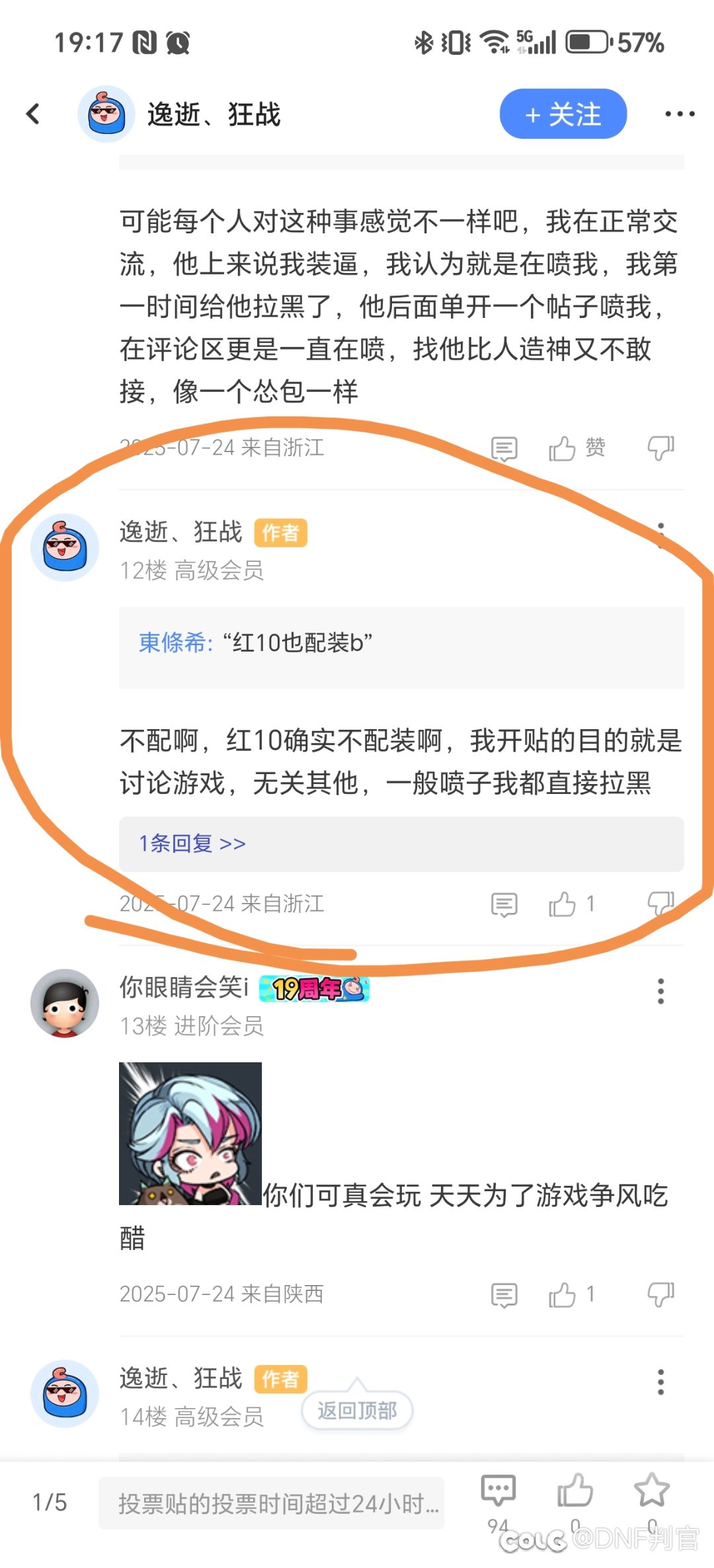Image resolution: width=714 pixels, height=1568 pixels.
Task: Open the 1/5 page selector
Action: click(x=50, y=1502)
